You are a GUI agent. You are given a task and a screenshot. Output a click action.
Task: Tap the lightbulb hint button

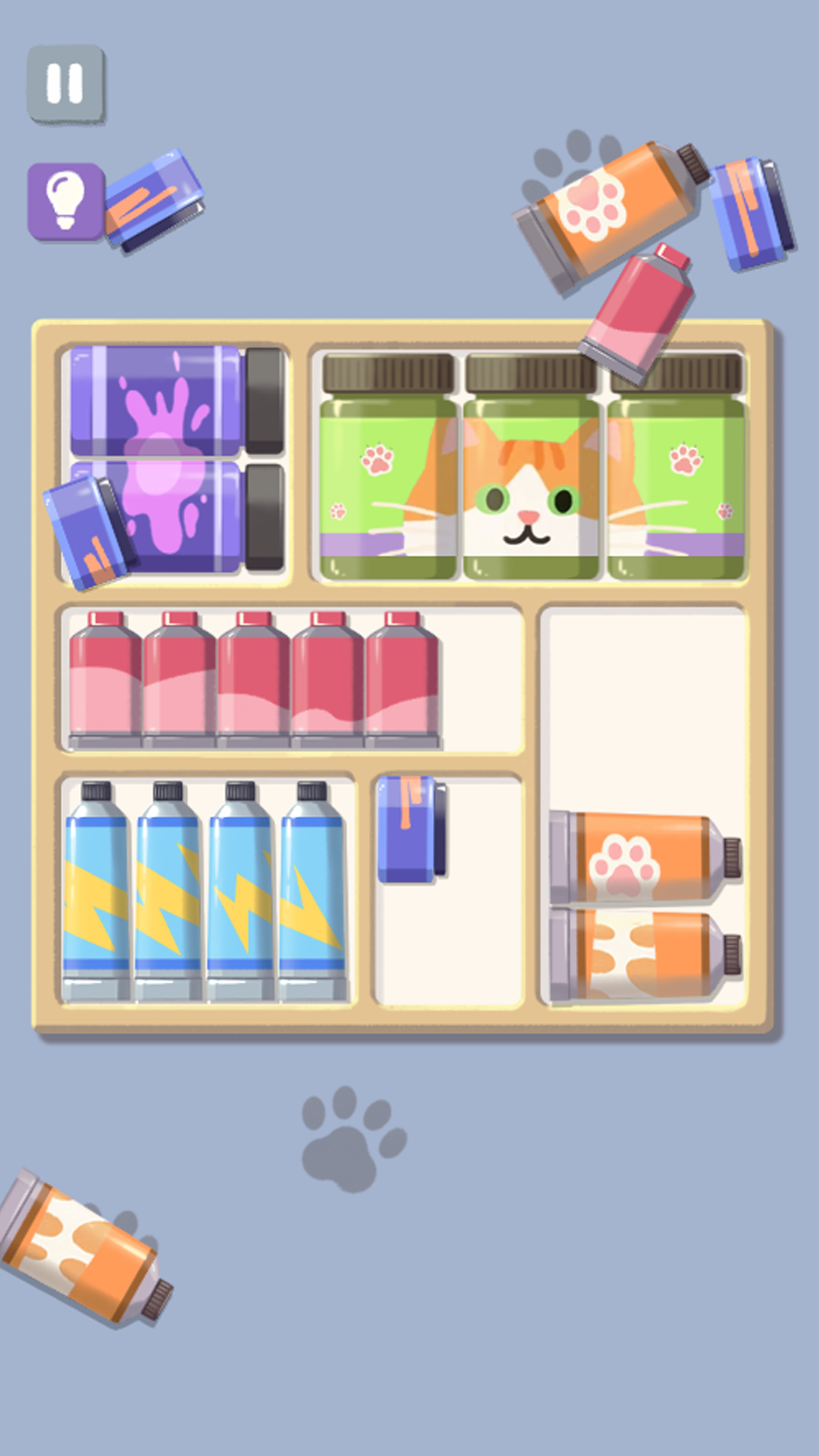65,201
